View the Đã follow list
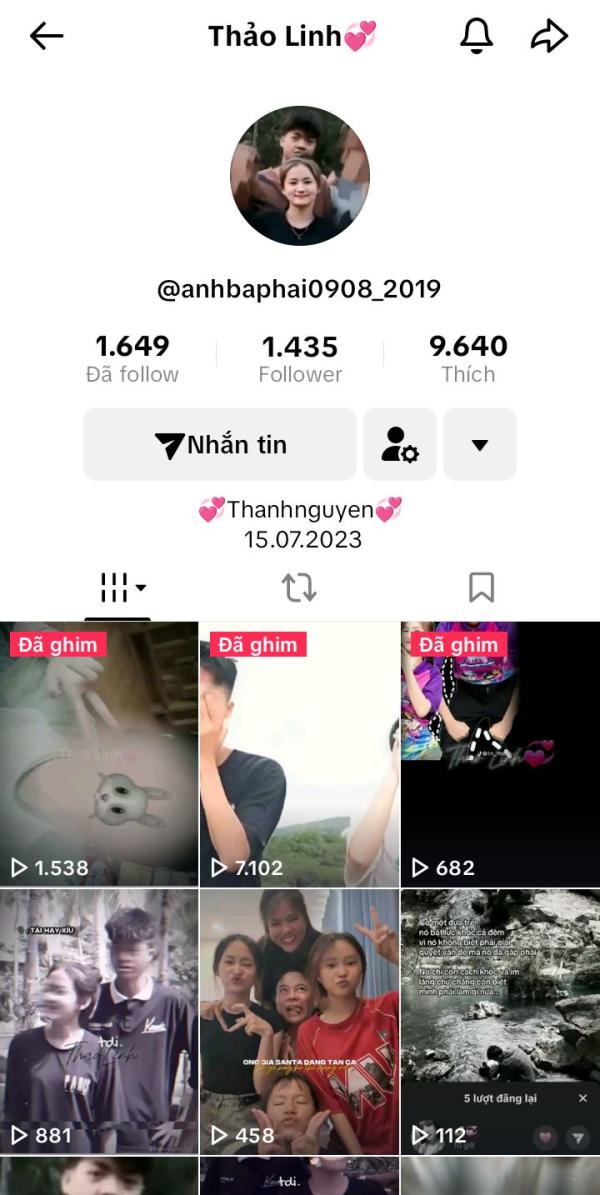The width and height of the screenshot is (600, 1195). 132,358
